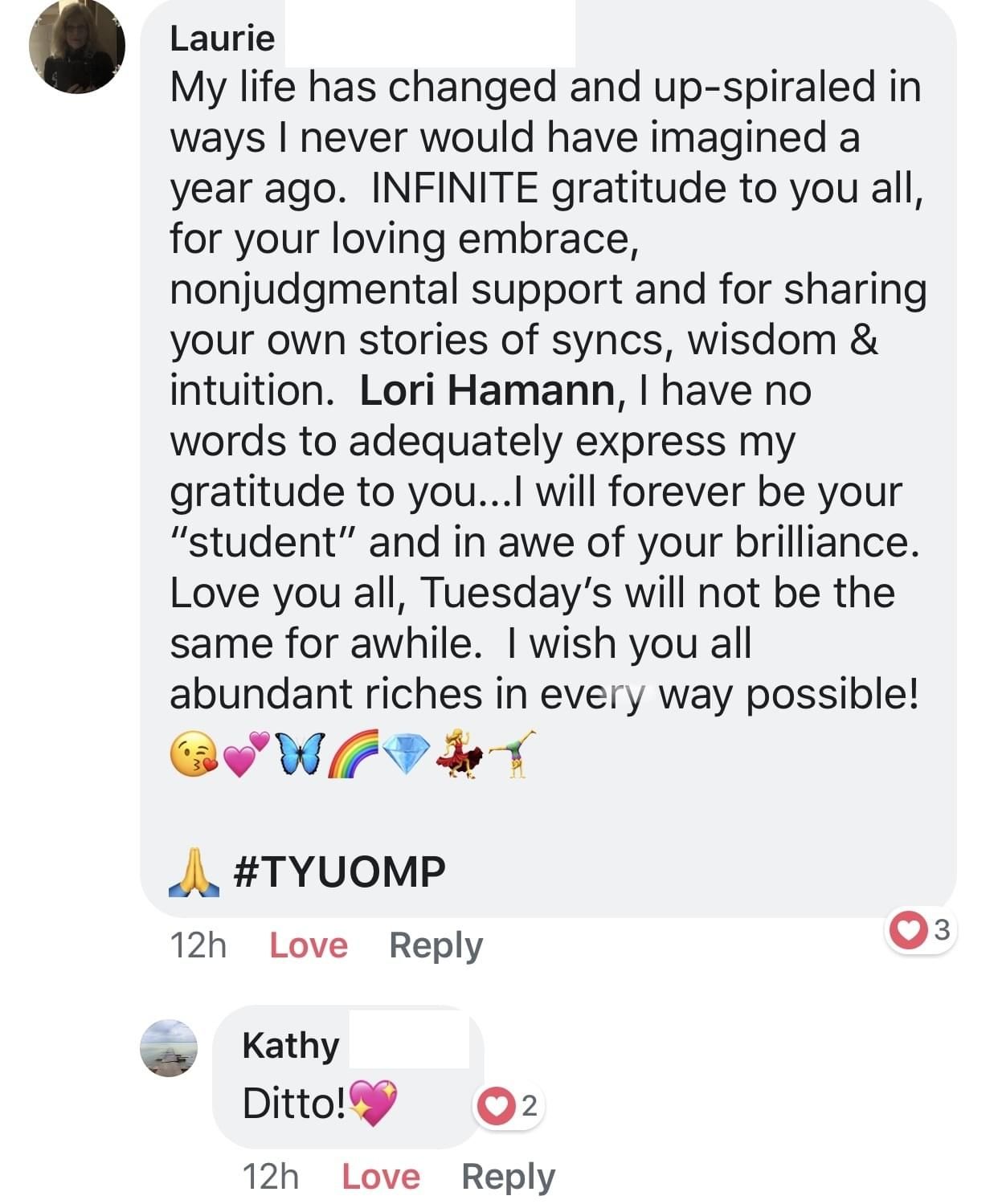Reply to Laurie's comment
Screen dimensions: 998x1204
coord(436,945)
